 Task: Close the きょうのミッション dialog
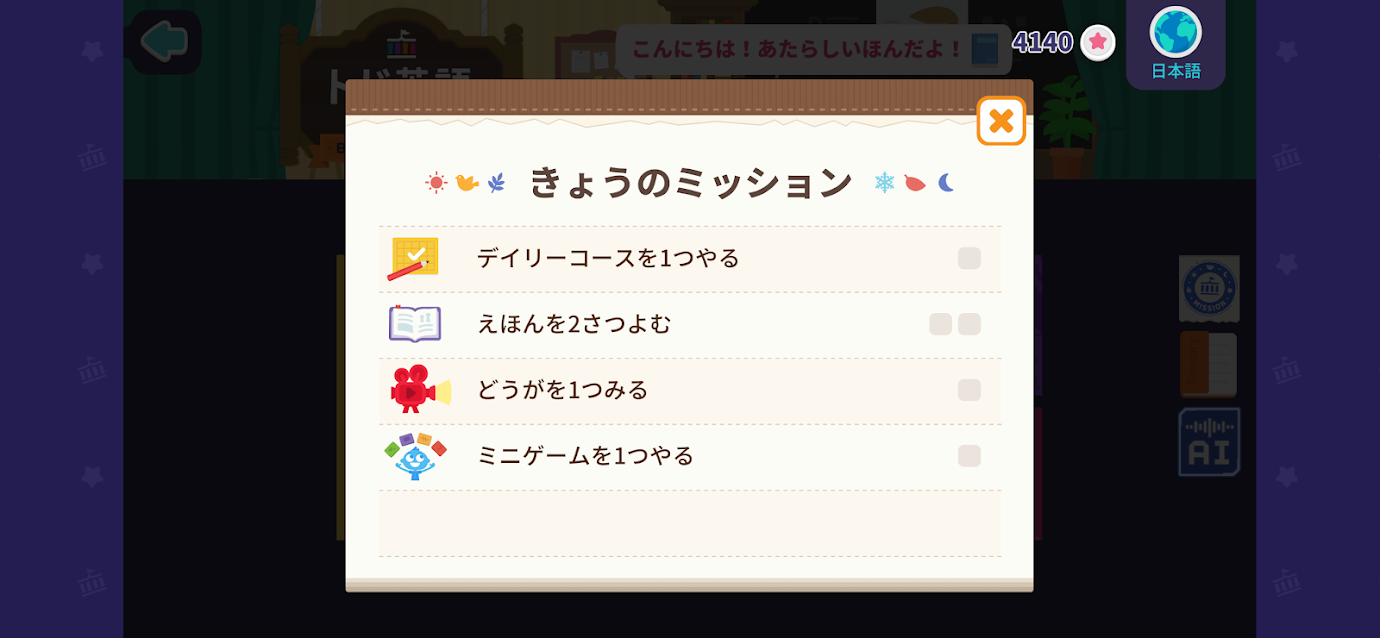(x=1001, y=121)
